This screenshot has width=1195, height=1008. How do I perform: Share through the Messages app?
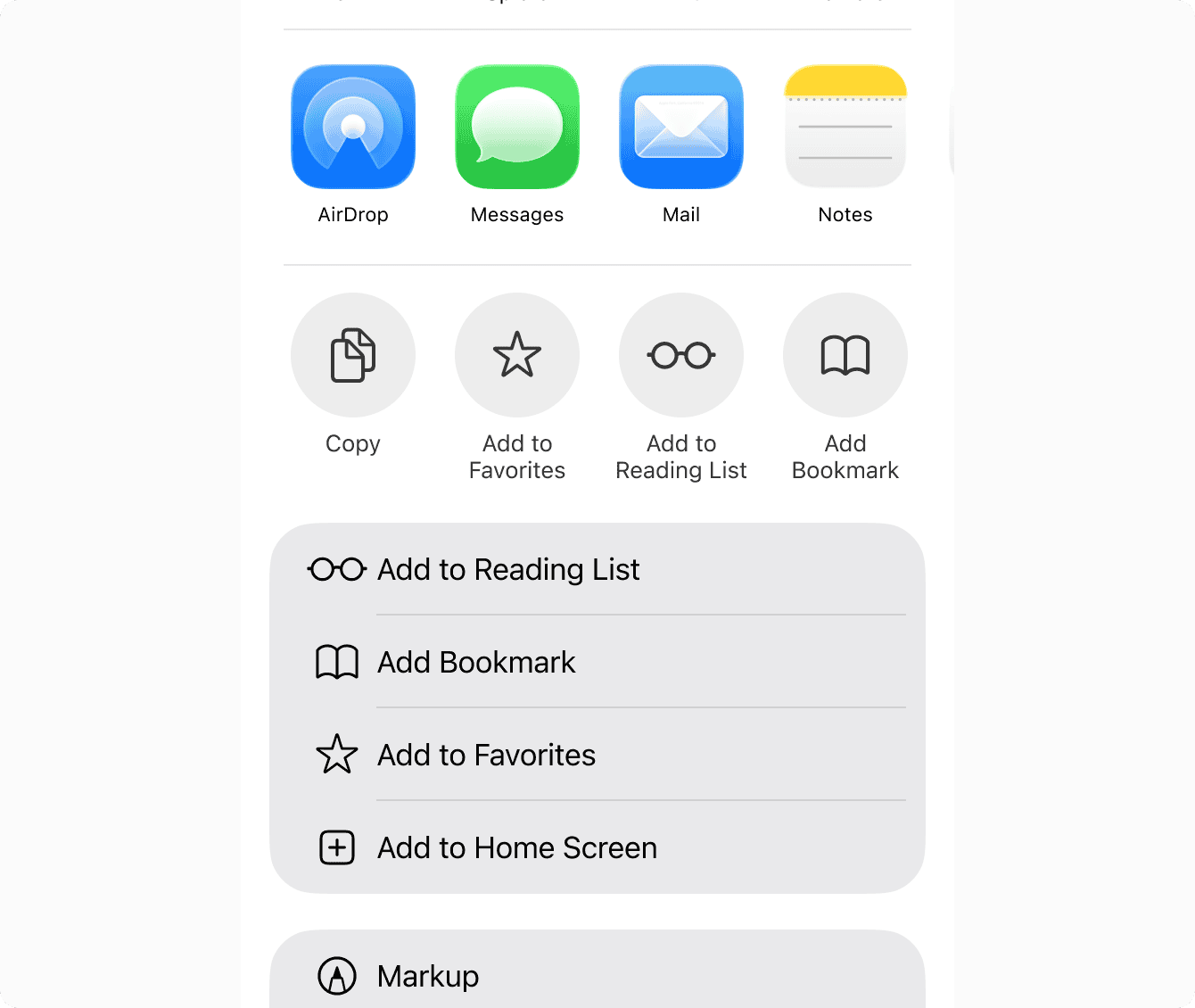tap(517, 127)
